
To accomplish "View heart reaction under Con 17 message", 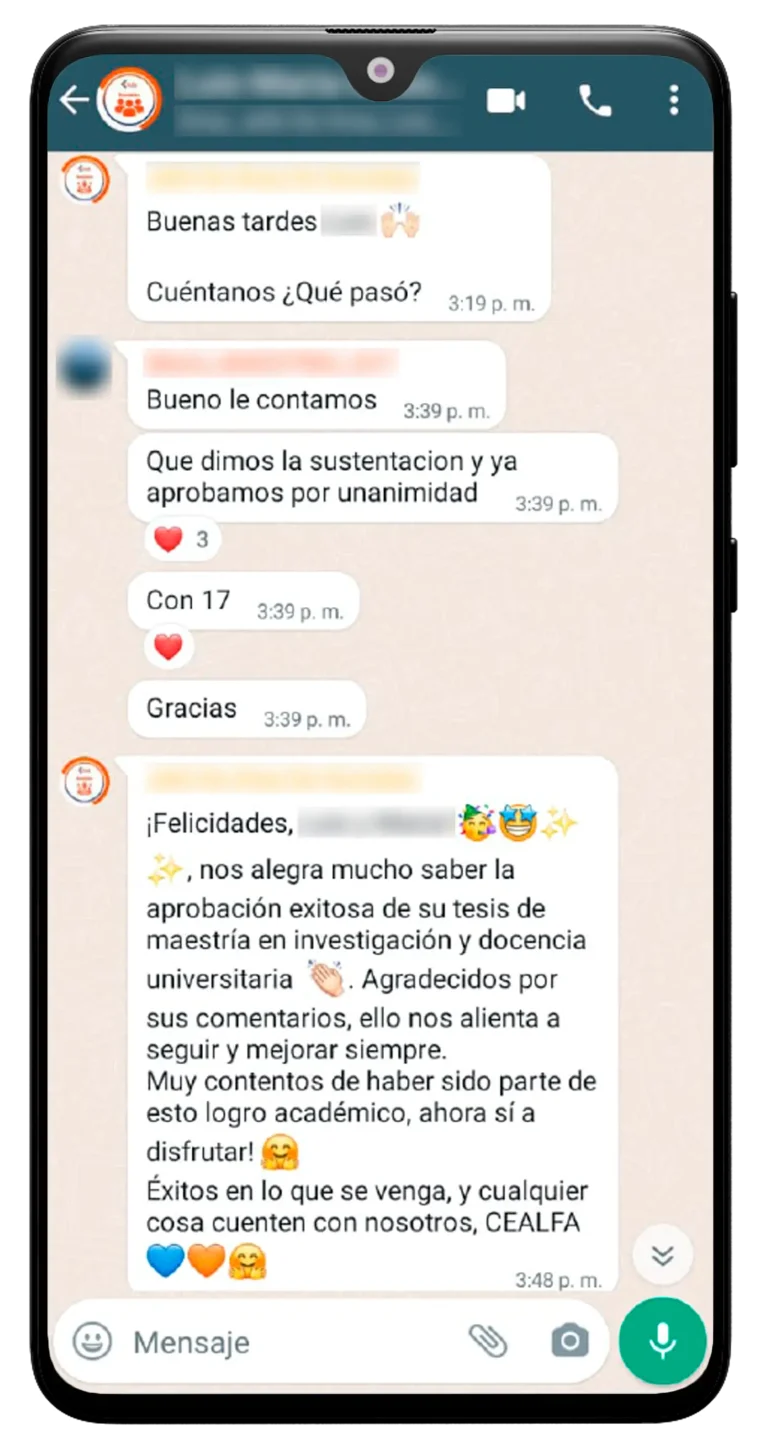I will pos(169,648).
